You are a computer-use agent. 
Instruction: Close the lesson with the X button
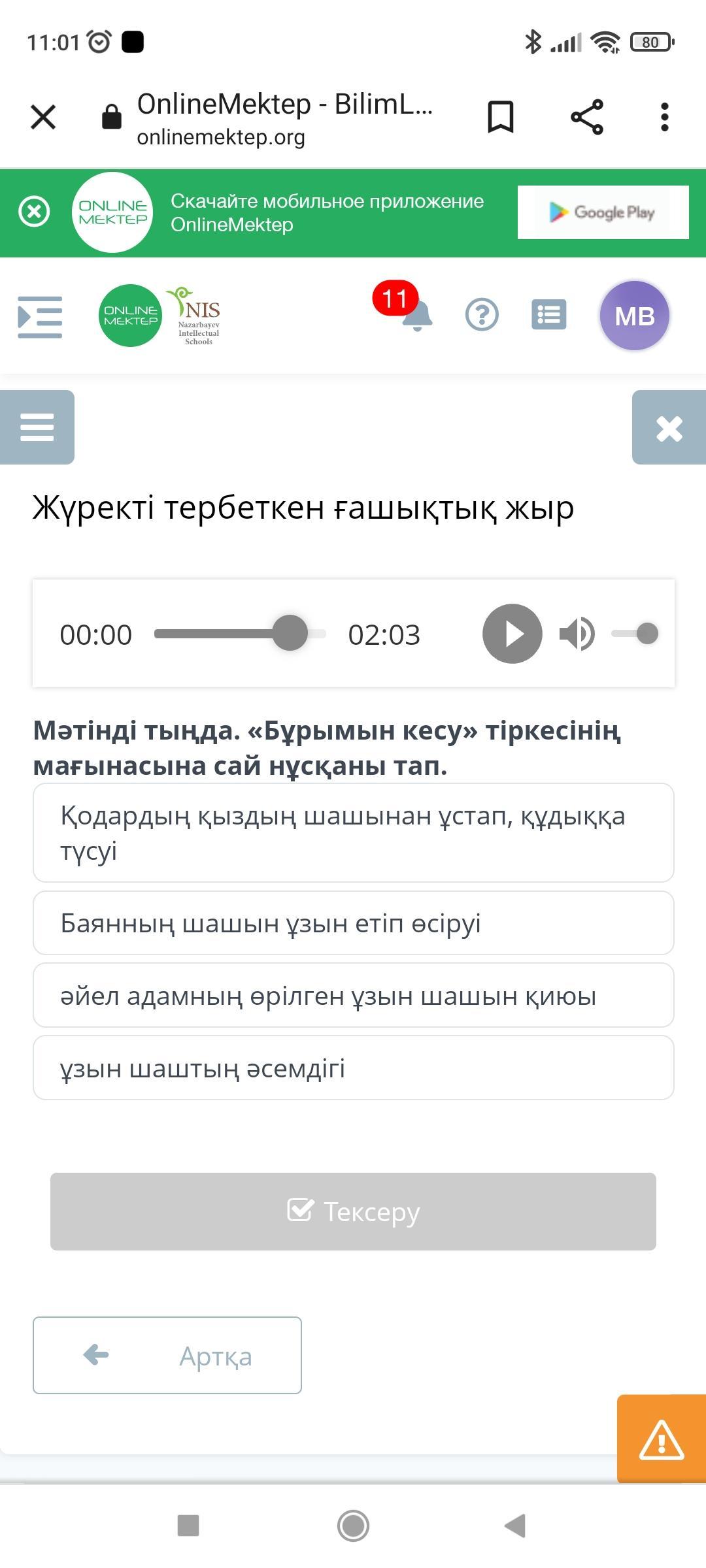tap(669, 427)
